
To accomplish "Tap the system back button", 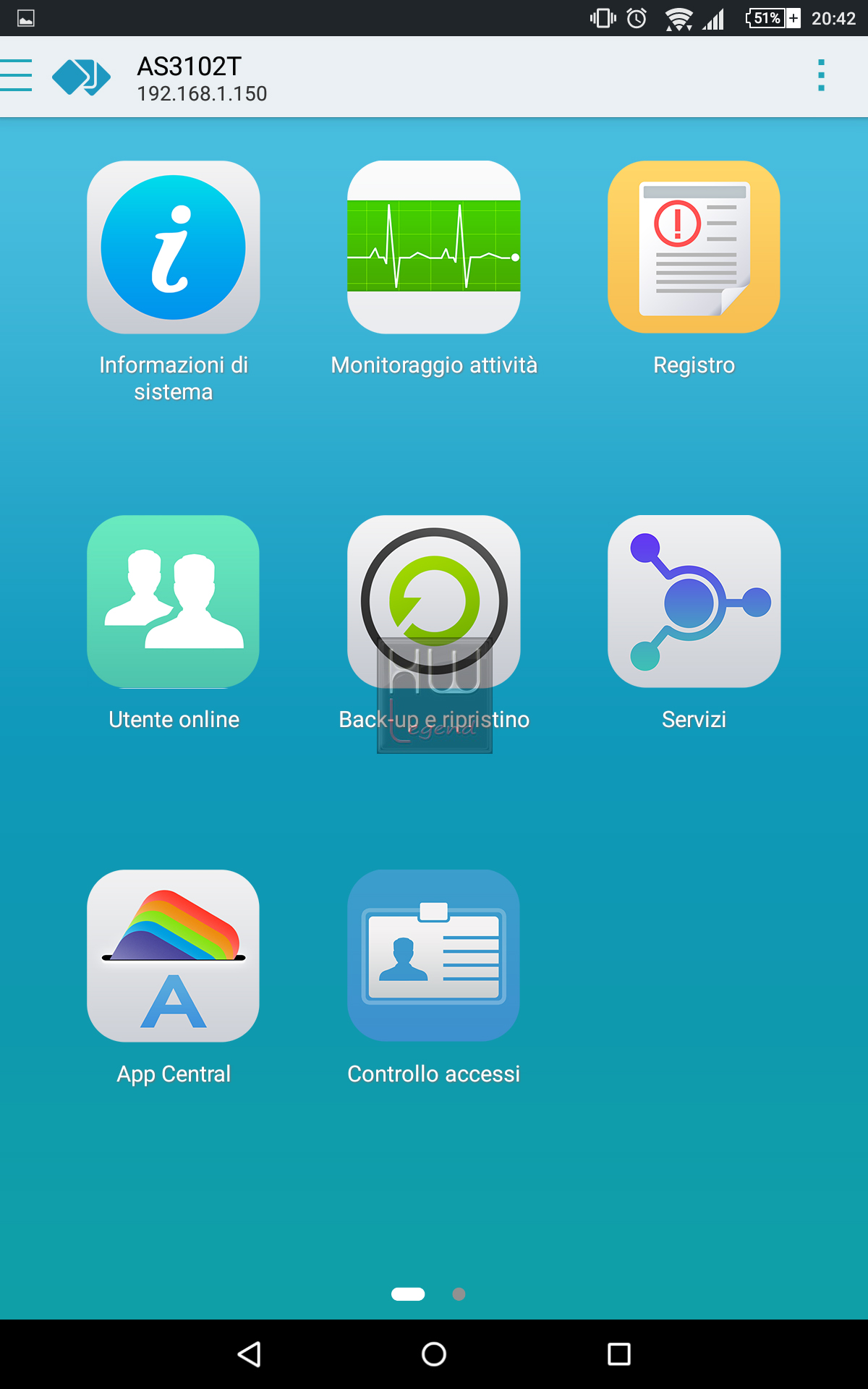I will (x=250, y=1354).
